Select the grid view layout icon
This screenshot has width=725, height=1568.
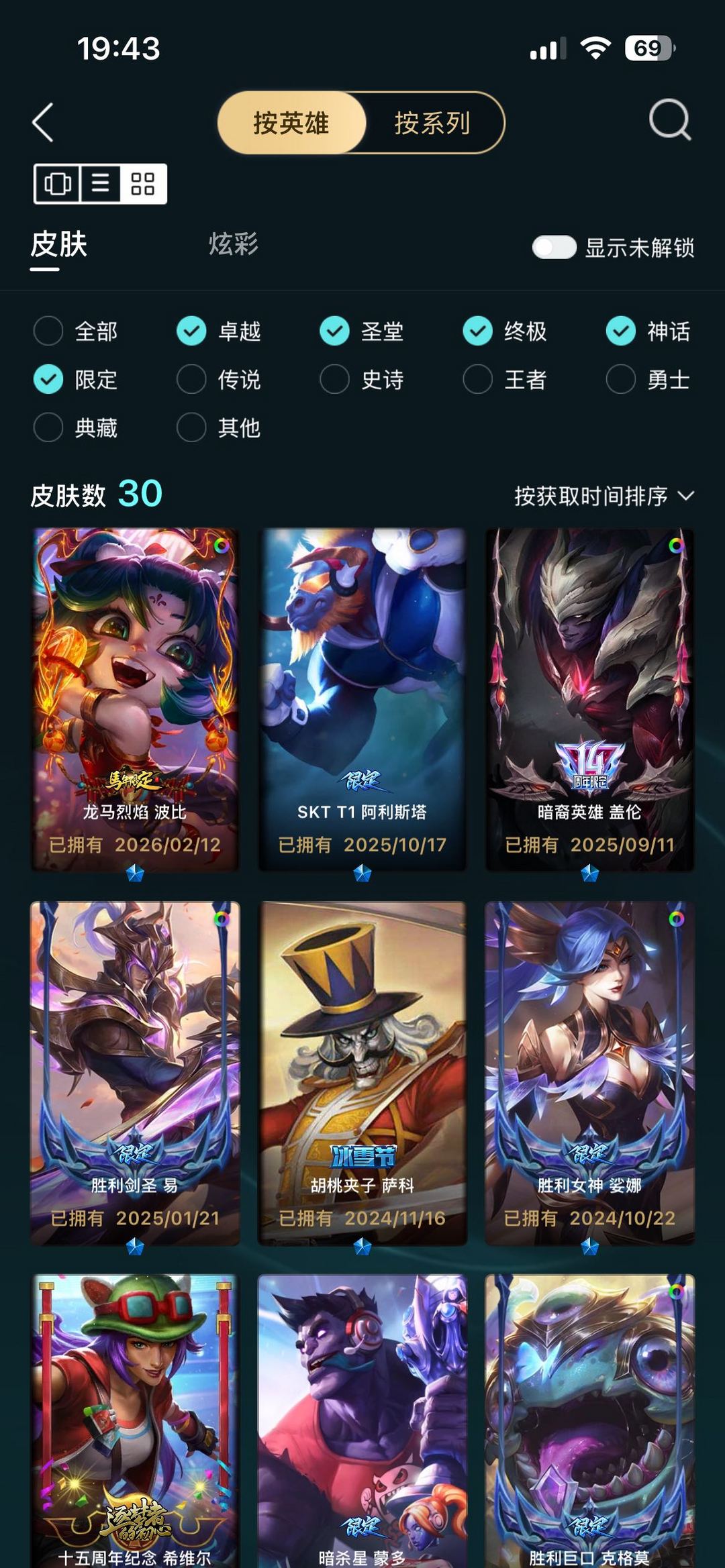(x=143, y=183)
